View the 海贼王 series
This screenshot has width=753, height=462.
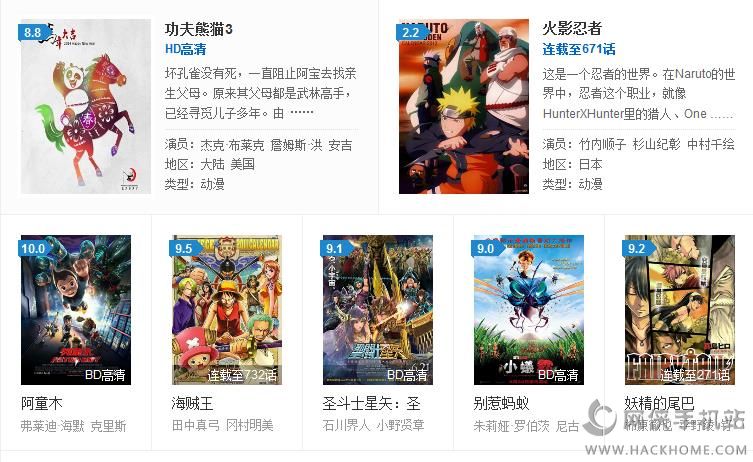click(x=227, y=310)
